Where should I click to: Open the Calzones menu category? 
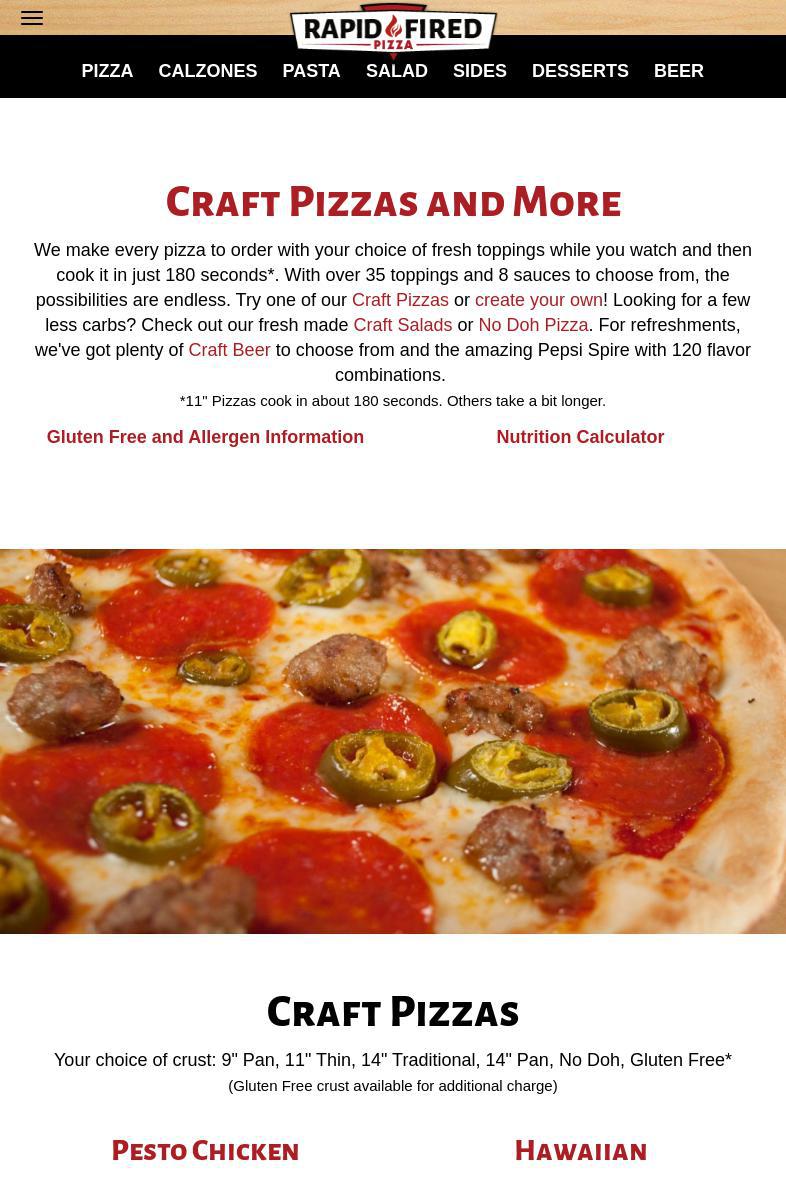(x=207, y=71)
